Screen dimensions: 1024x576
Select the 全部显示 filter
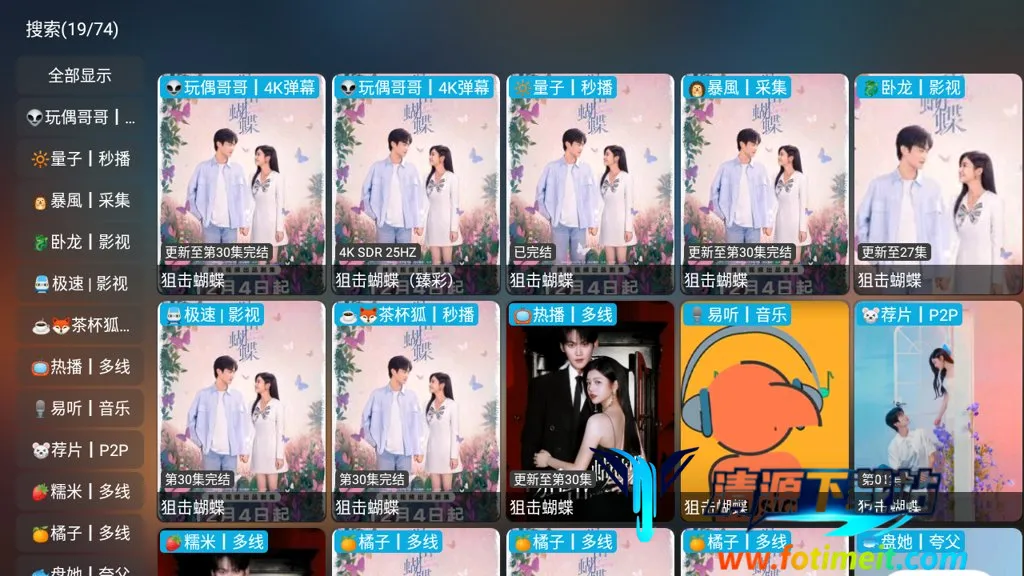tap(80, 75)
